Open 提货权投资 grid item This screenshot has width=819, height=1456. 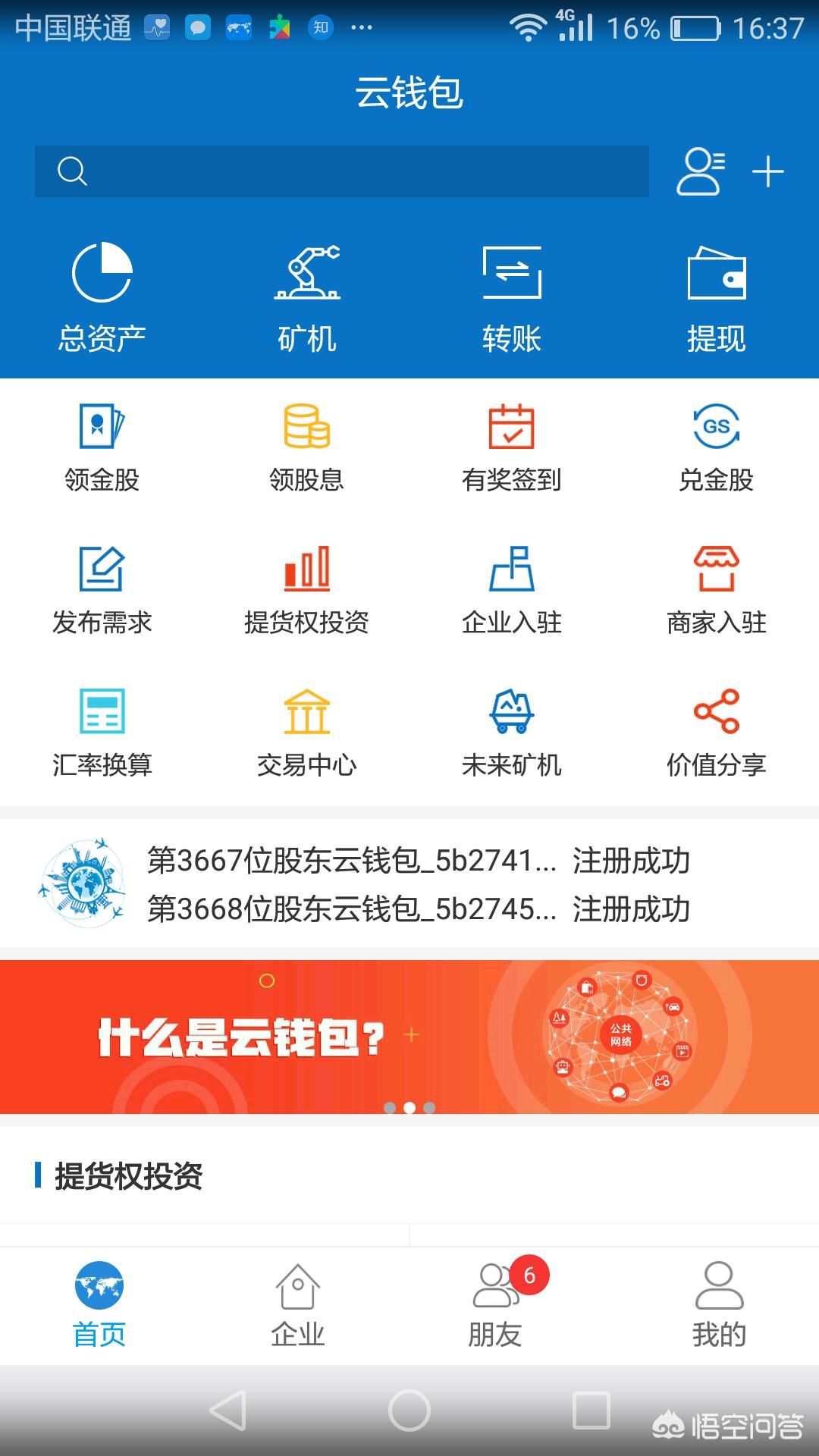(306, 590)
